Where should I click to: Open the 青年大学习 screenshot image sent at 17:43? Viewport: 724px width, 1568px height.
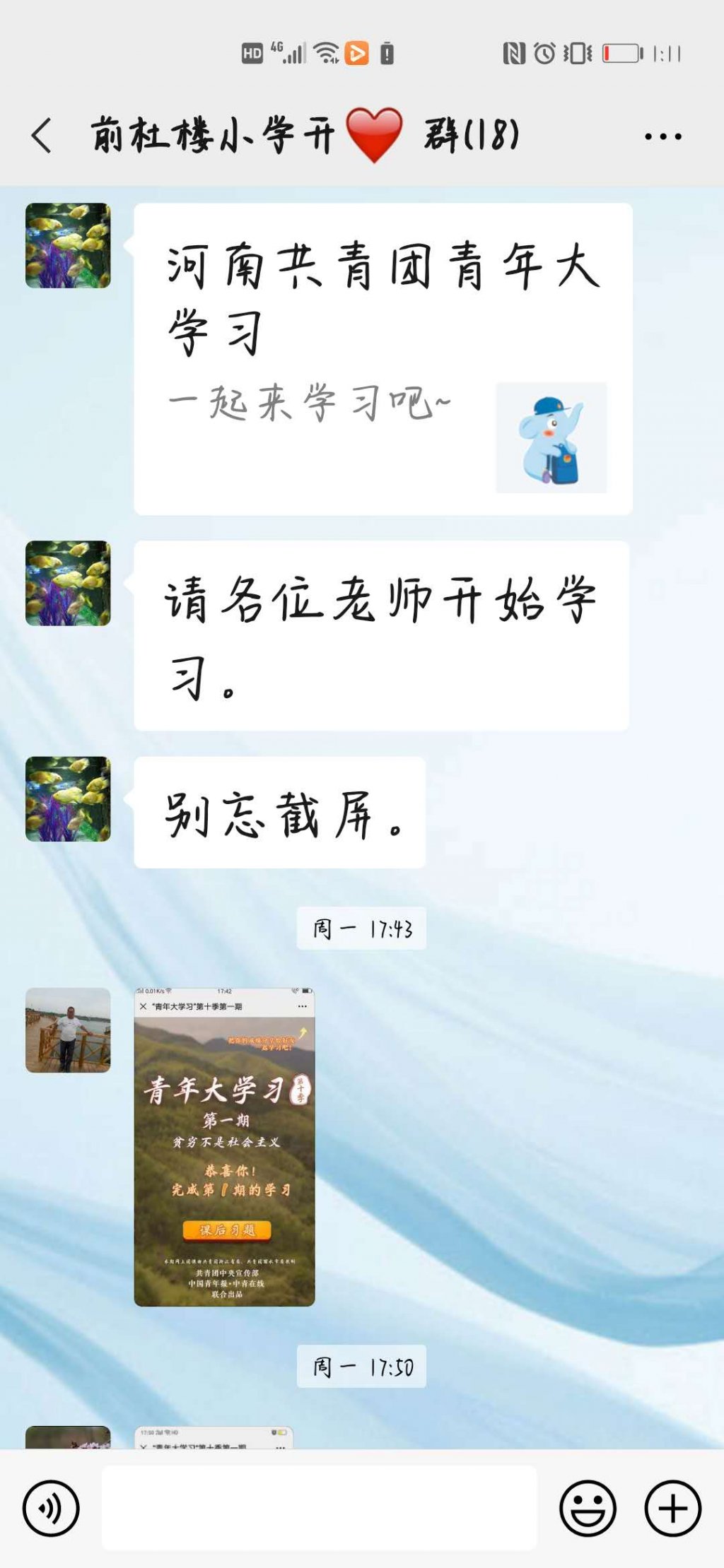pos(224,1145)
